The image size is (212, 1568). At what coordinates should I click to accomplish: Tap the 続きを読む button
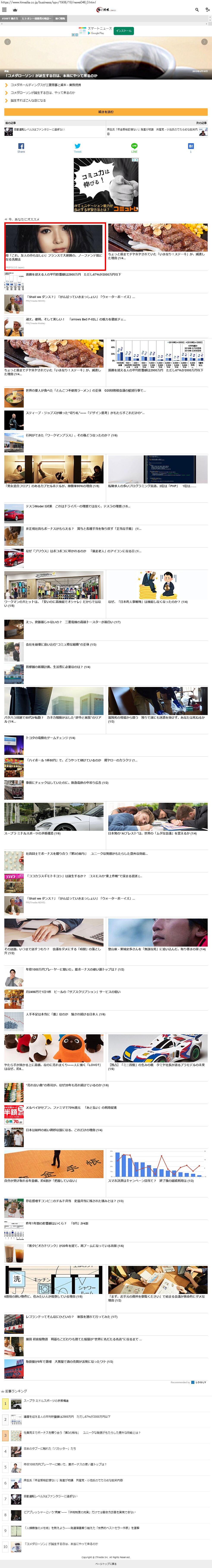coord(106,112)
